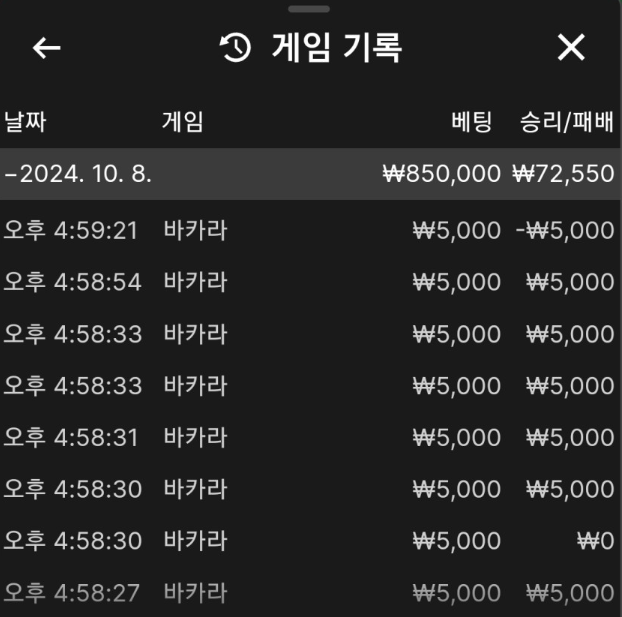622x617 pixels.
Task: Open the 오후 4:58:30 record with ₩0 result
Action: (310, 541)
